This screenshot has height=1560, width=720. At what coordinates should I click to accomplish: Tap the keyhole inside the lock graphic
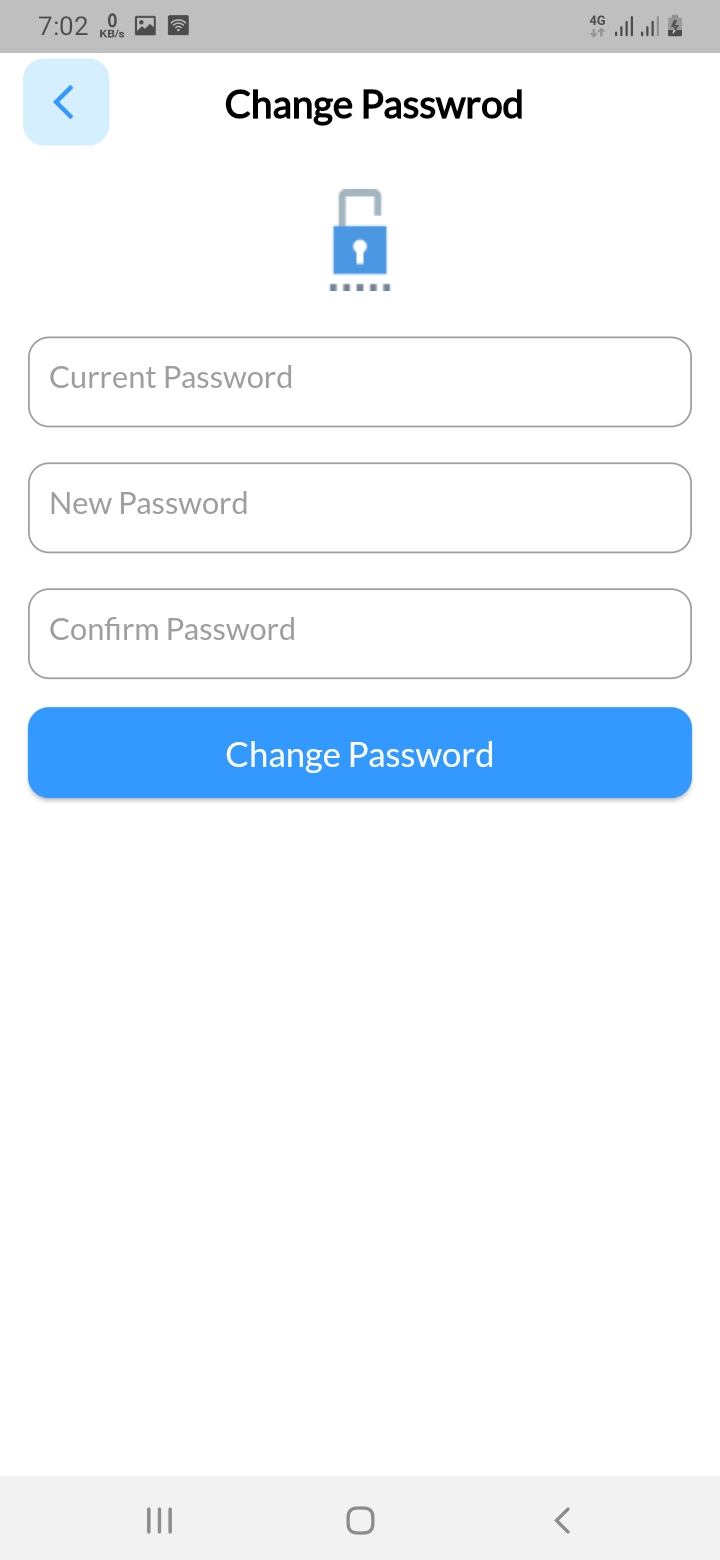coord(359,251)
